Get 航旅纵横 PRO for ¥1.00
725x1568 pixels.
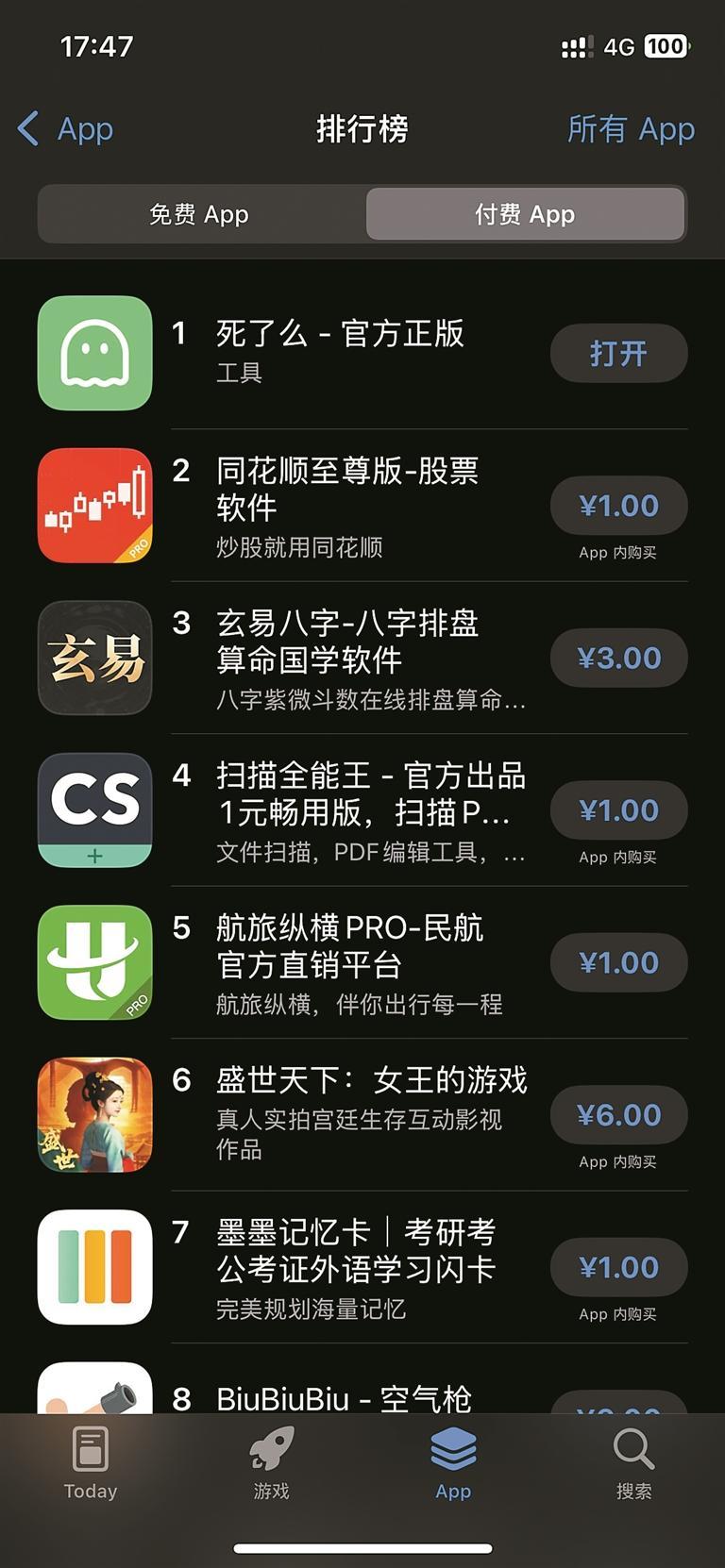pos(618,962)
